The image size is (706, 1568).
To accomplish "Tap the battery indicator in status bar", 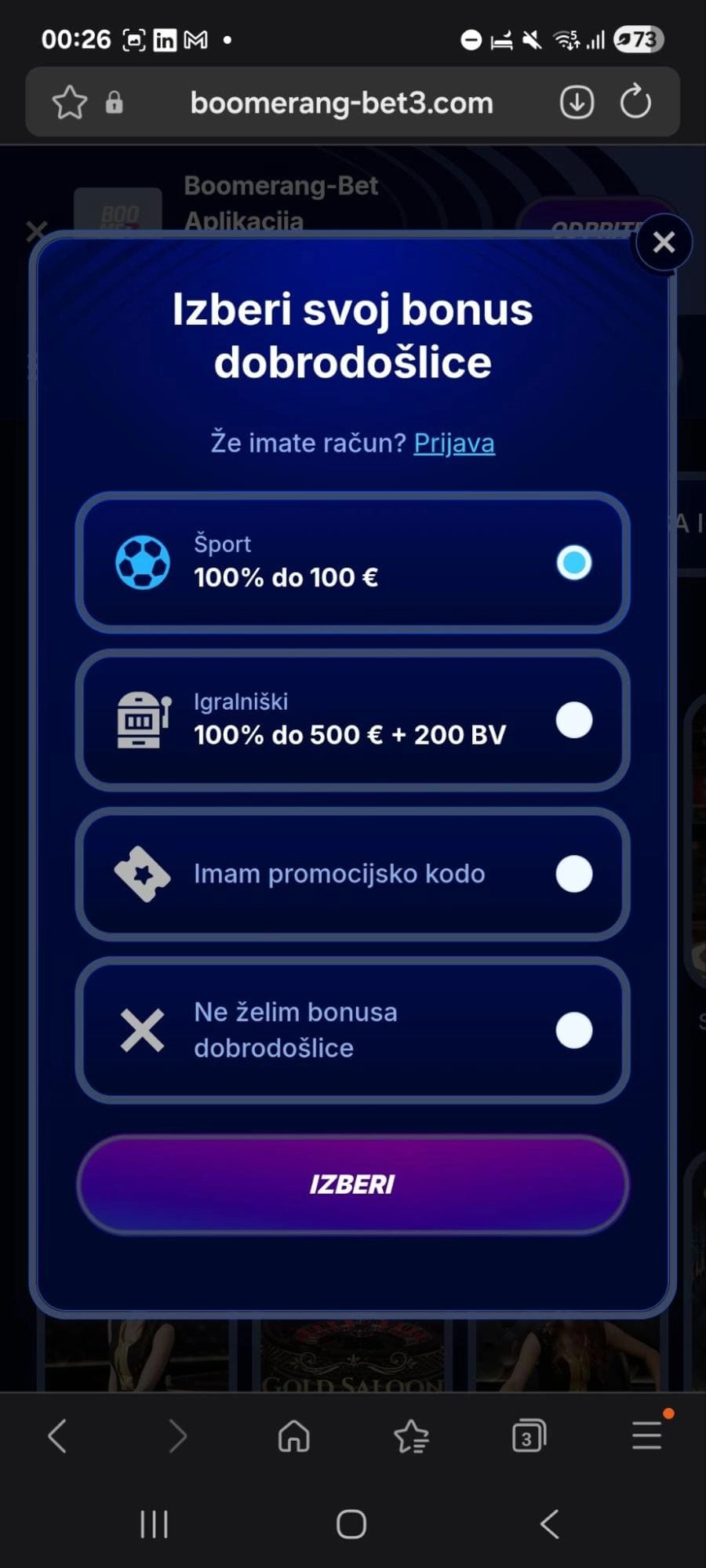I will click(x=637, y=38).
